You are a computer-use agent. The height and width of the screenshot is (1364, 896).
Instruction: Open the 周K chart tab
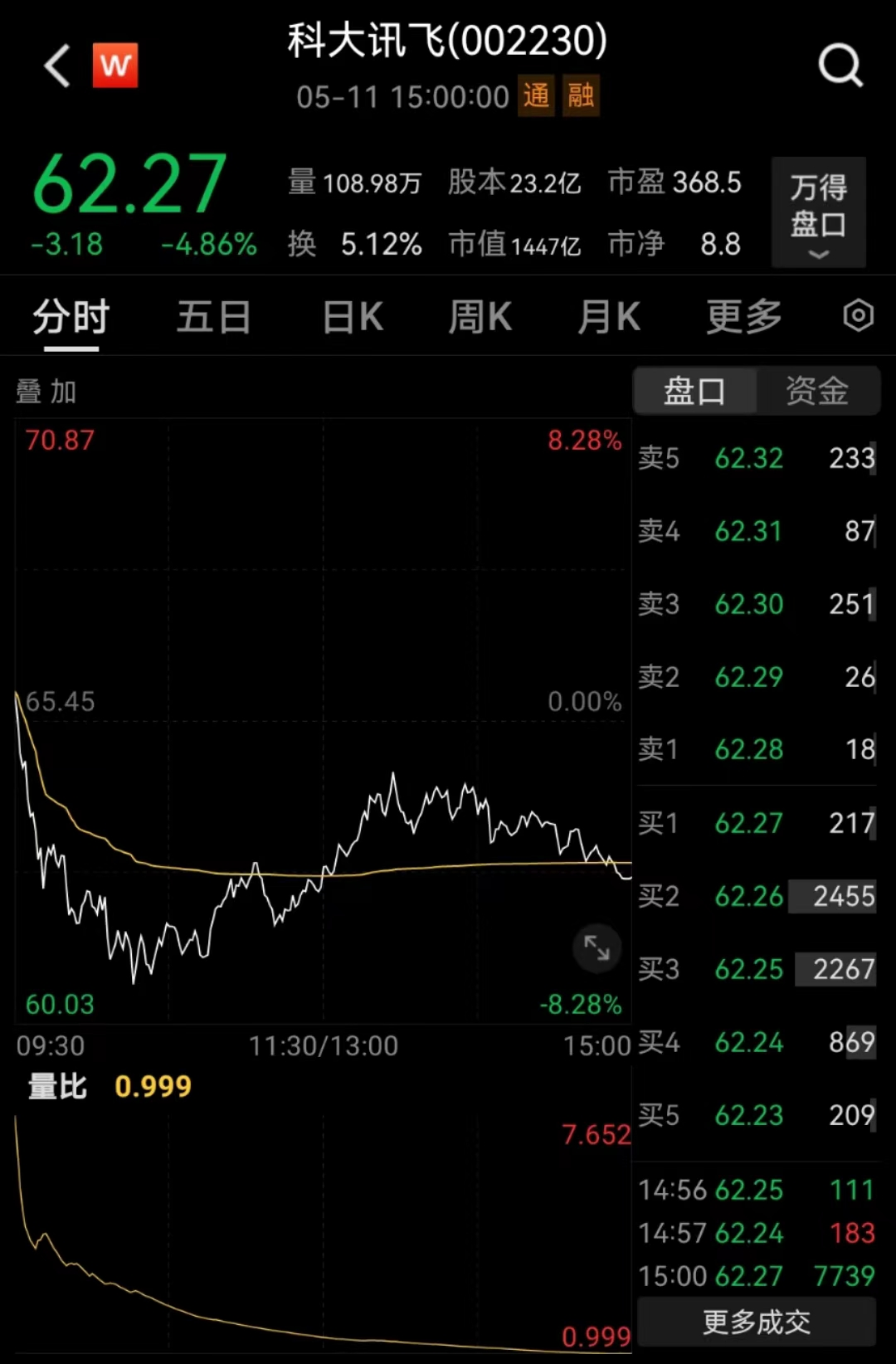click(x=480, y=317)
